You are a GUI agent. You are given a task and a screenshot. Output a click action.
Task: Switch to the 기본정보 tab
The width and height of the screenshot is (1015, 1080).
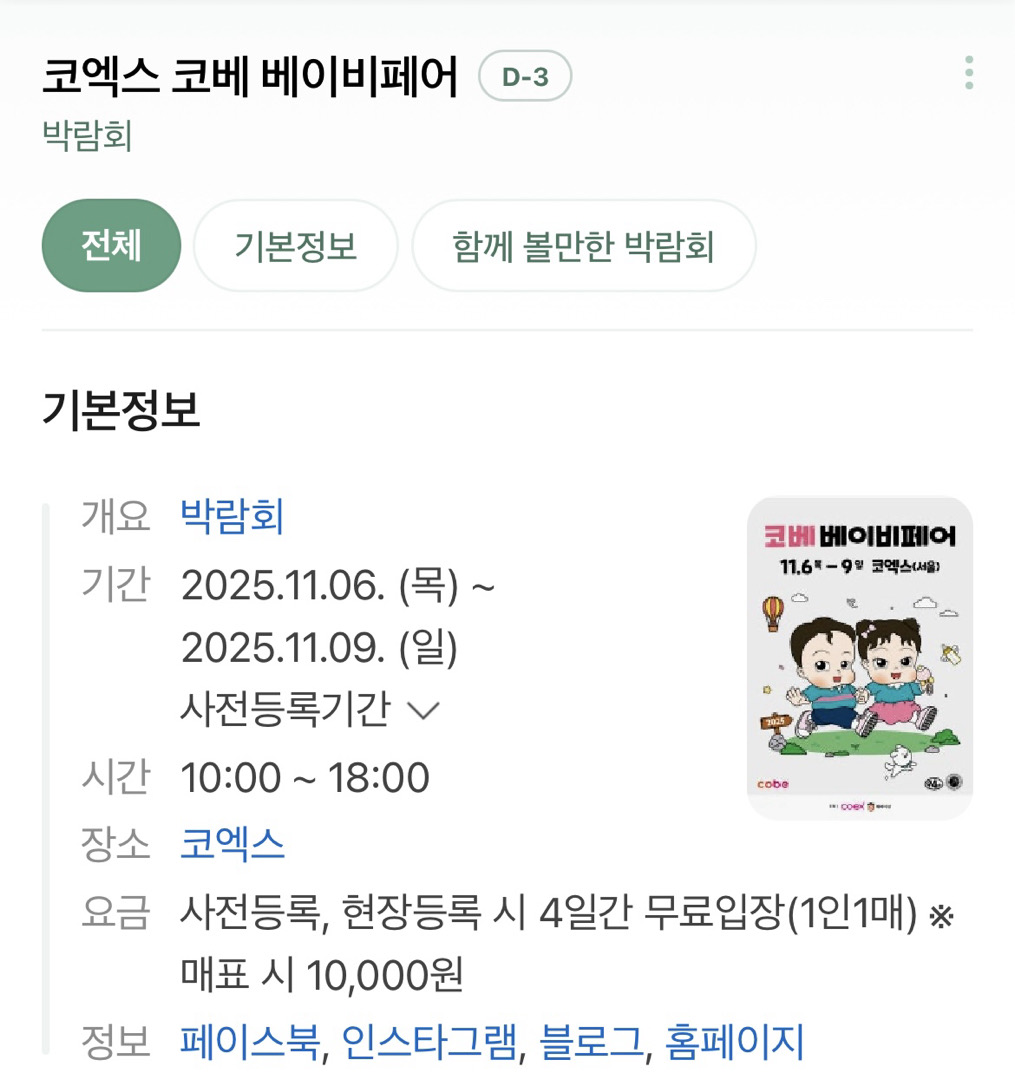(x=295, y=246)
